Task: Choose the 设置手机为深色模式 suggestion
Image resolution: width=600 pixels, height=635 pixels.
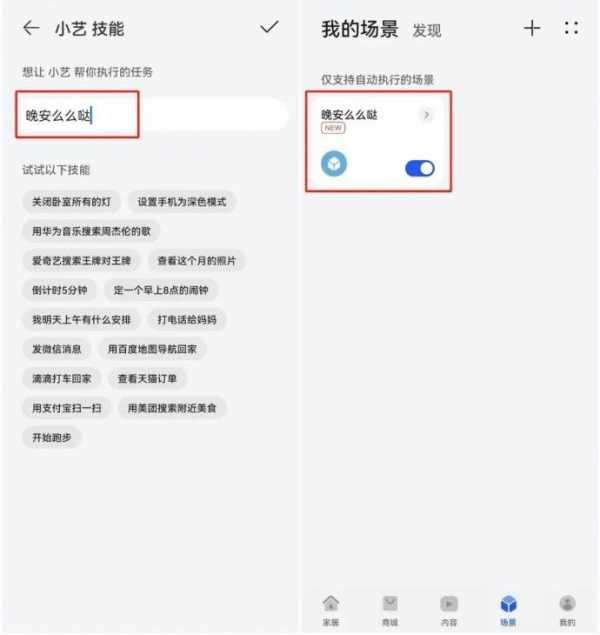Action: [181, 201]
